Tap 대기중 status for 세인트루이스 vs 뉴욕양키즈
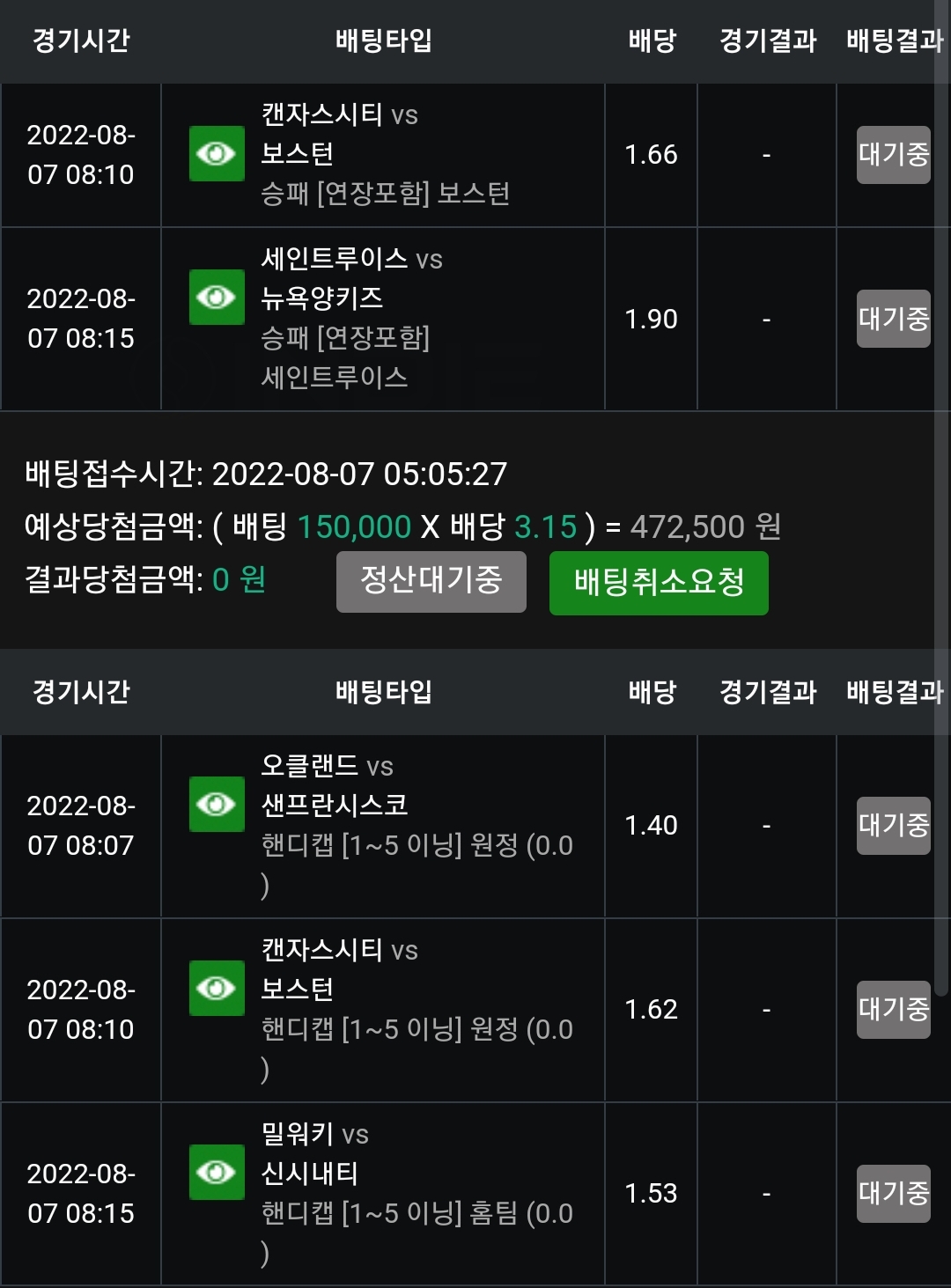The height and width of the screenshot is (1288, 951). click(894, 319)
